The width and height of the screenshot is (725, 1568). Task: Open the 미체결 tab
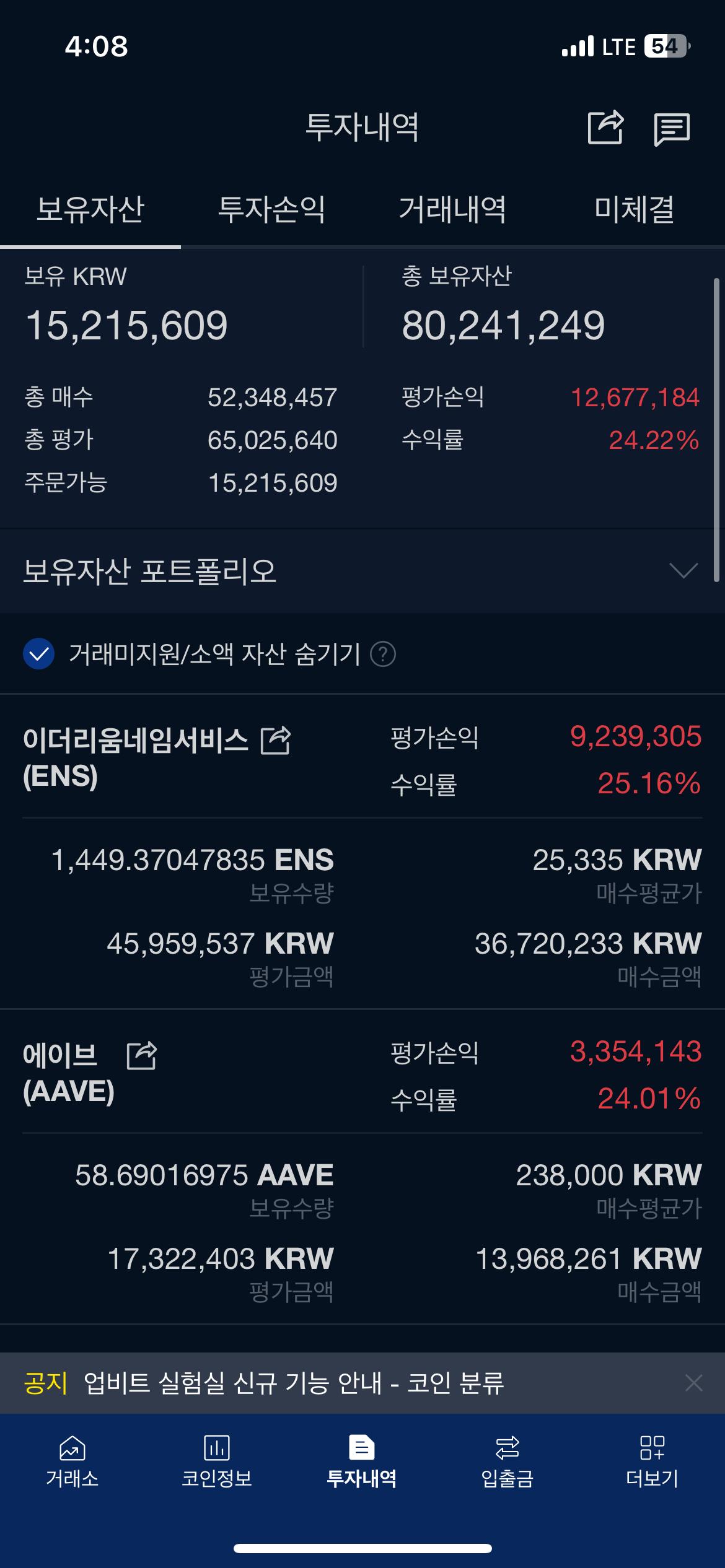coord(634,209)
